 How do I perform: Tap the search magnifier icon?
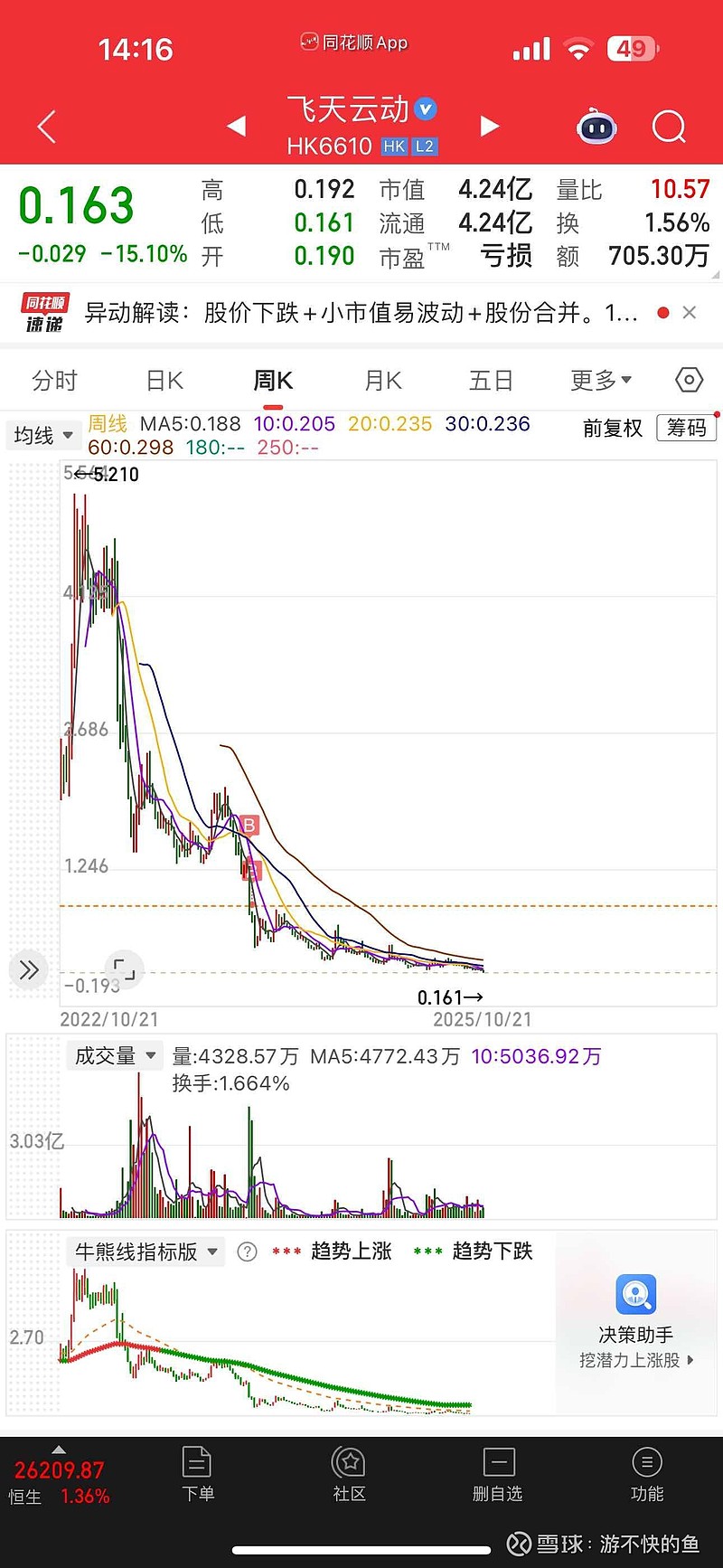click(669, 127)
